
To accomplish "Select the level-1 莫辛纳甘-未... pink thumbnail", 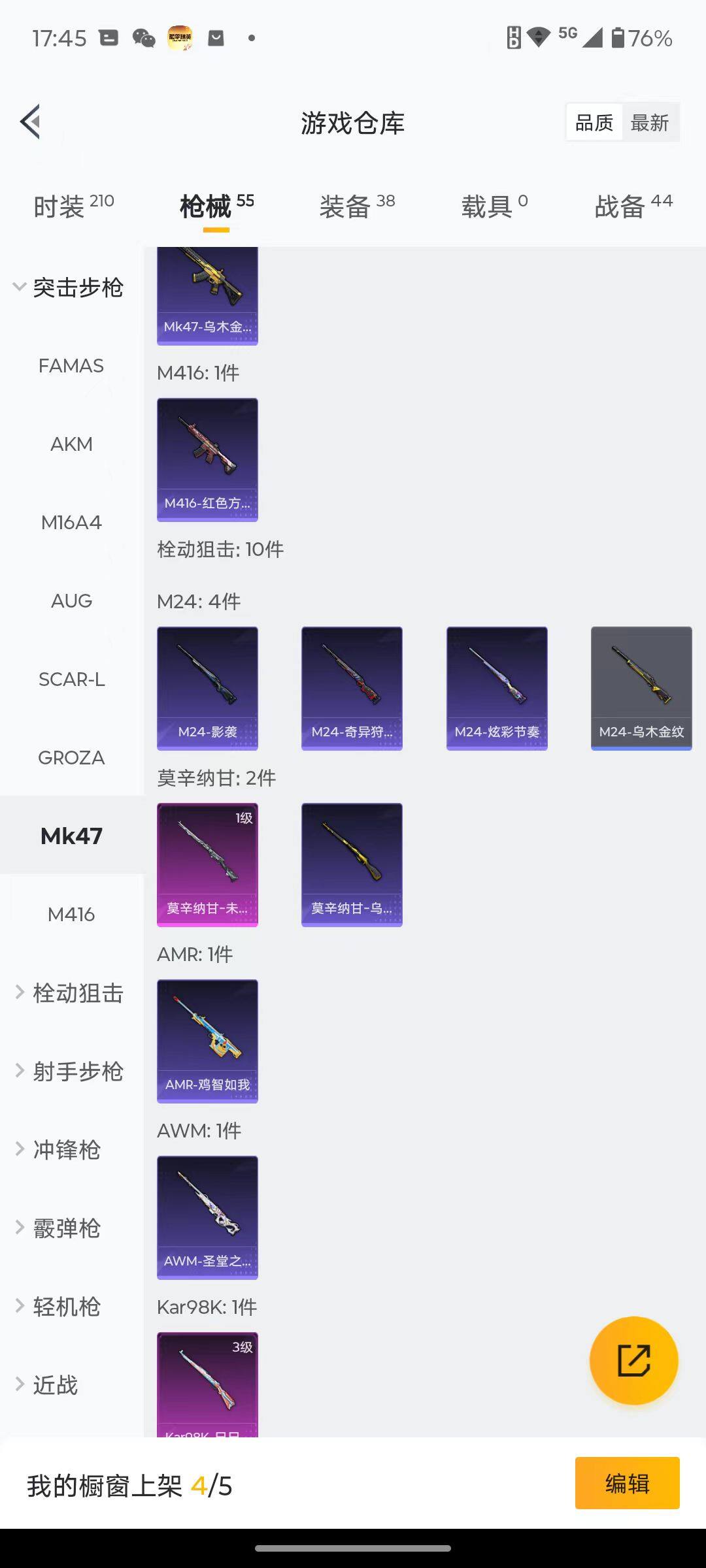I will tap(207, 864).
